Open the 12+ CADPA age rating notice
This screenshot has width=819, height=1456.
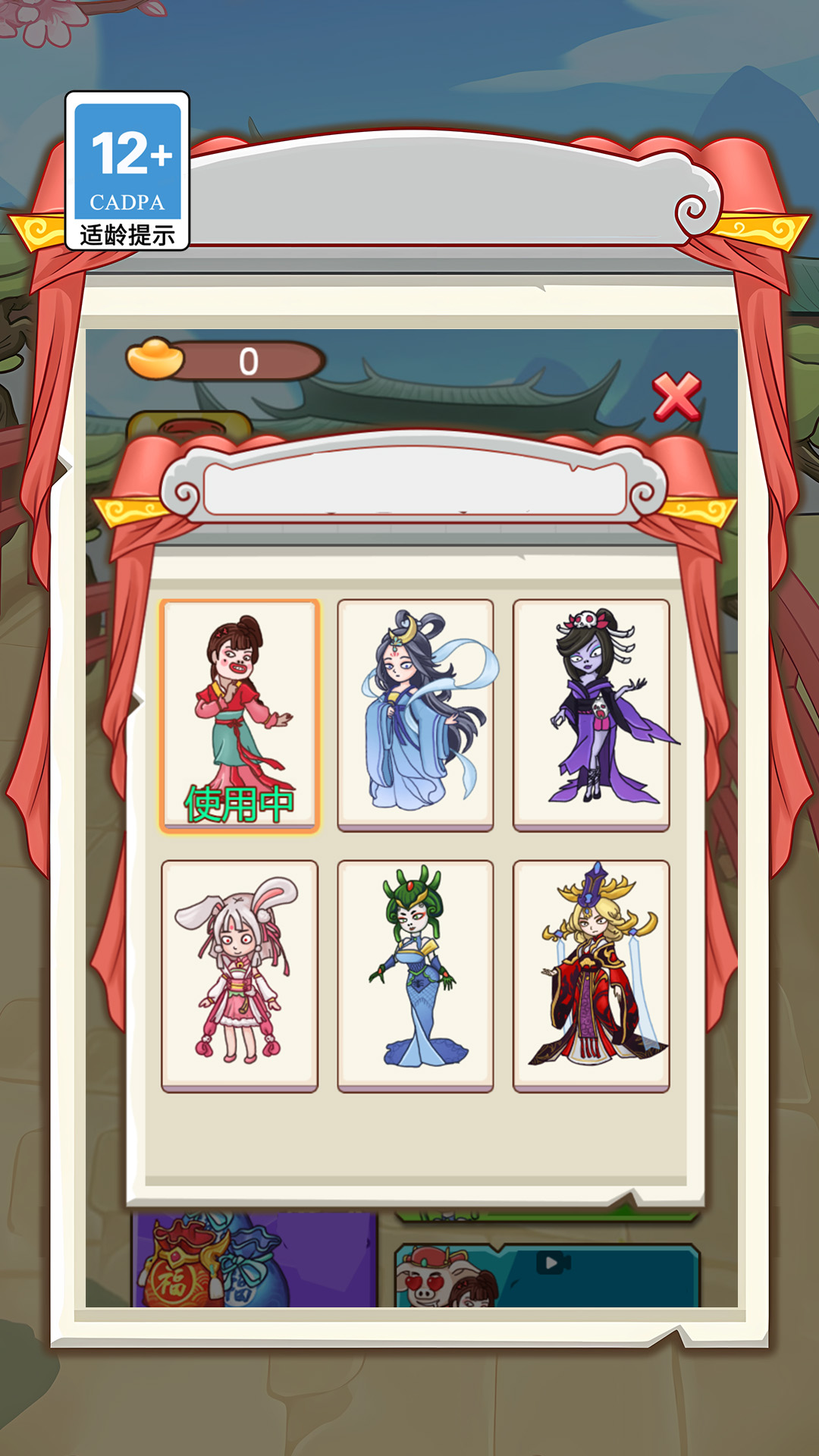[x=127, y=171]
